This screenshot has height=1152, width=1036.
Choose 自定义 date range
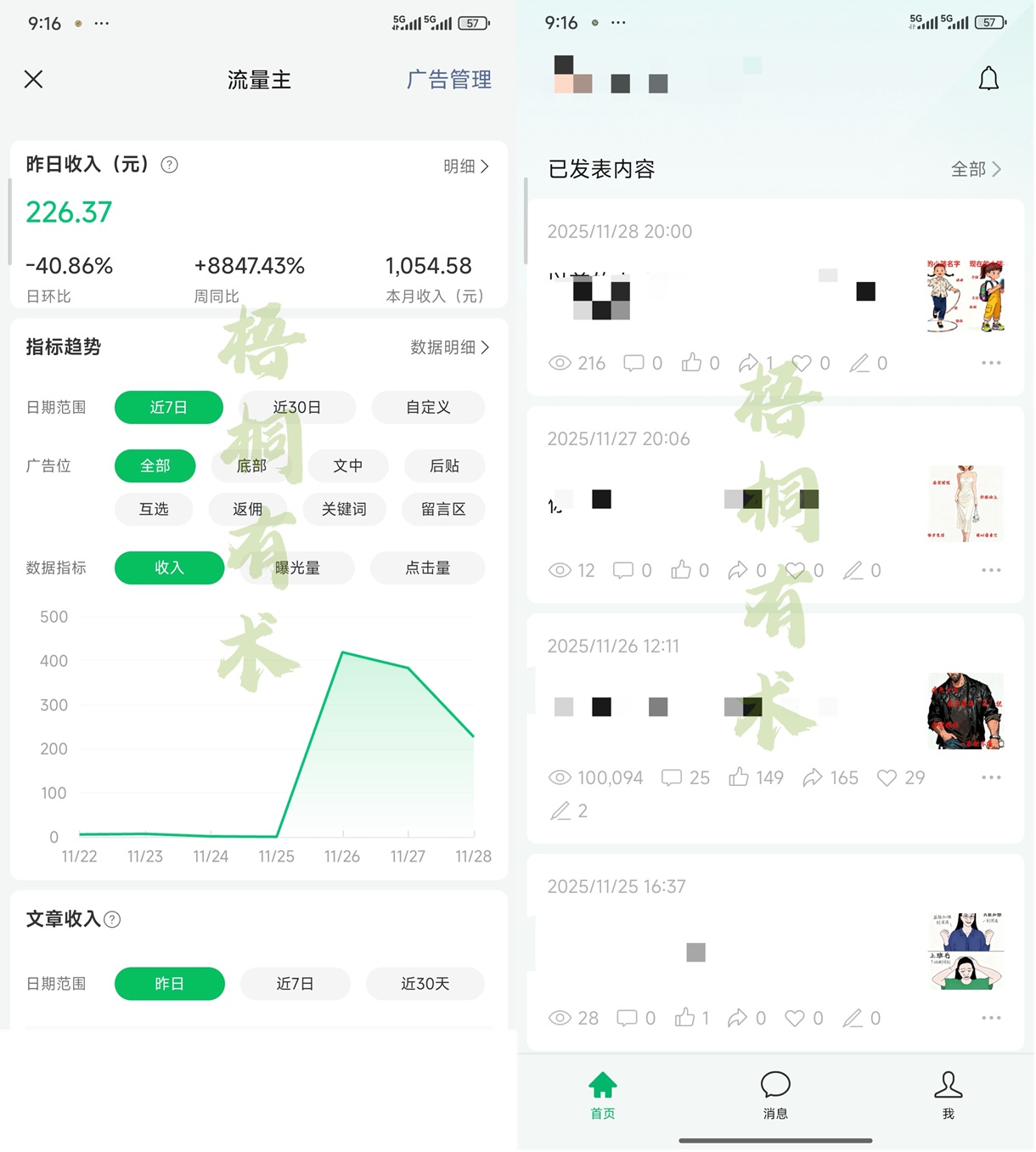428,407
